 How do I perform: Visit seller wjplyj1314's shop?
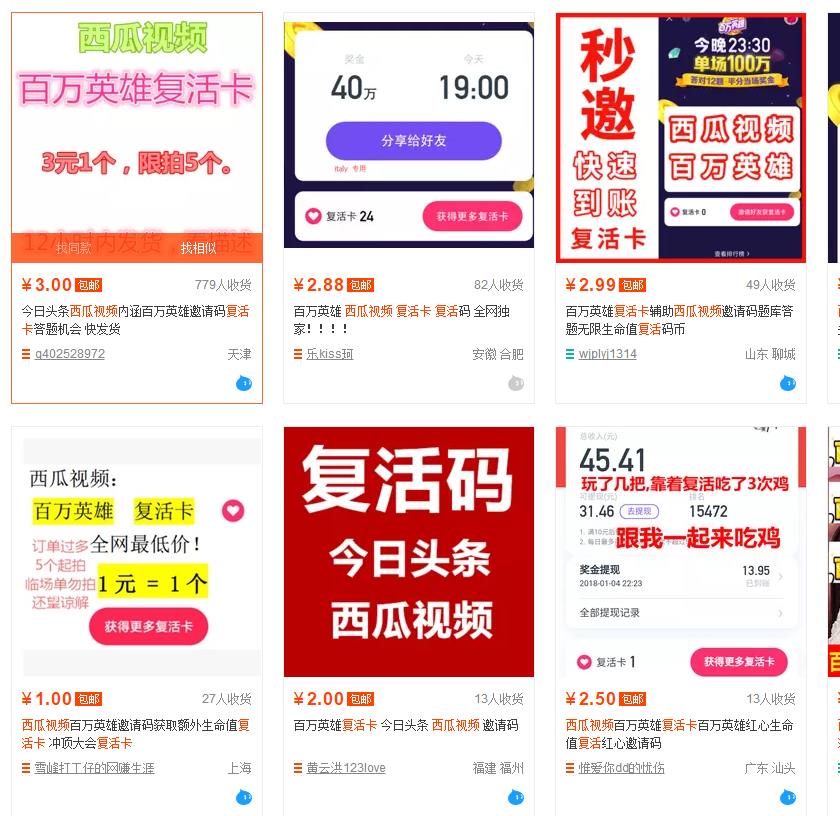tap(607, 354)
